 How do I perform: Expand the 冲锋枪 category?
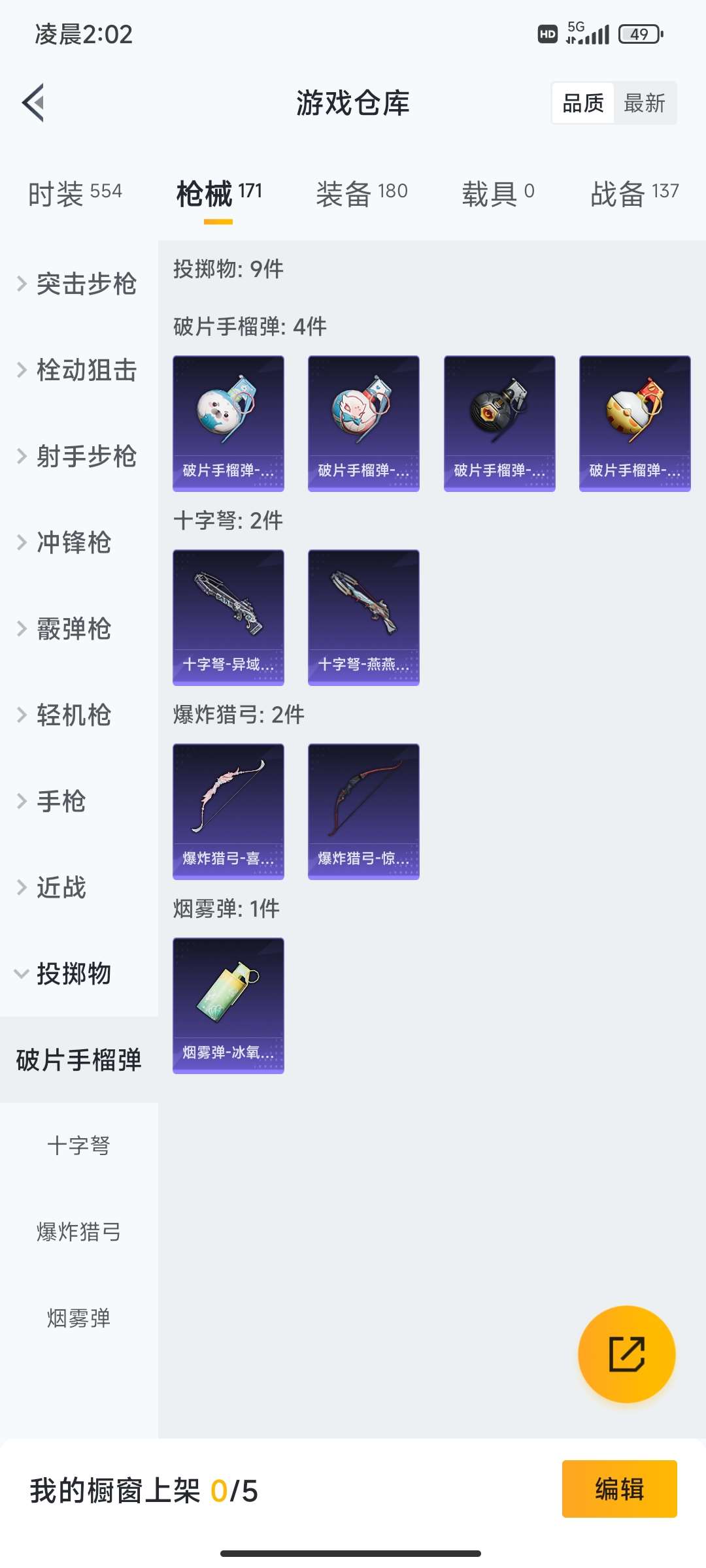coord(72,542)
